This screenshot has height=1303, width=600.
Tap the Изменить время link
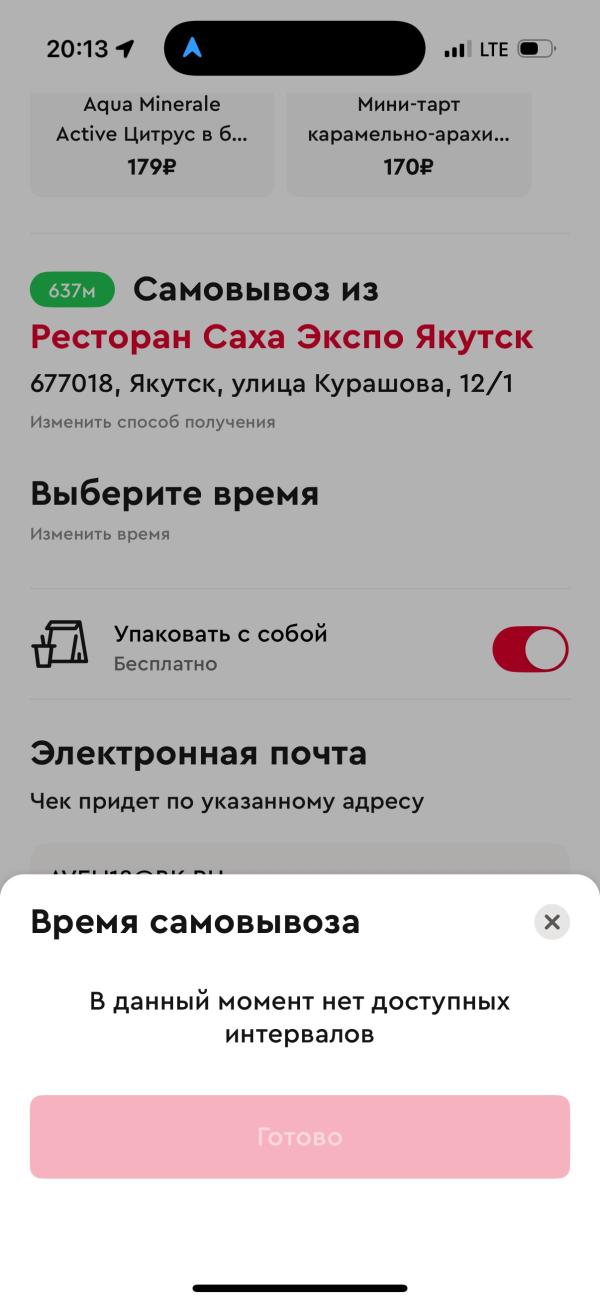[100, 534]
